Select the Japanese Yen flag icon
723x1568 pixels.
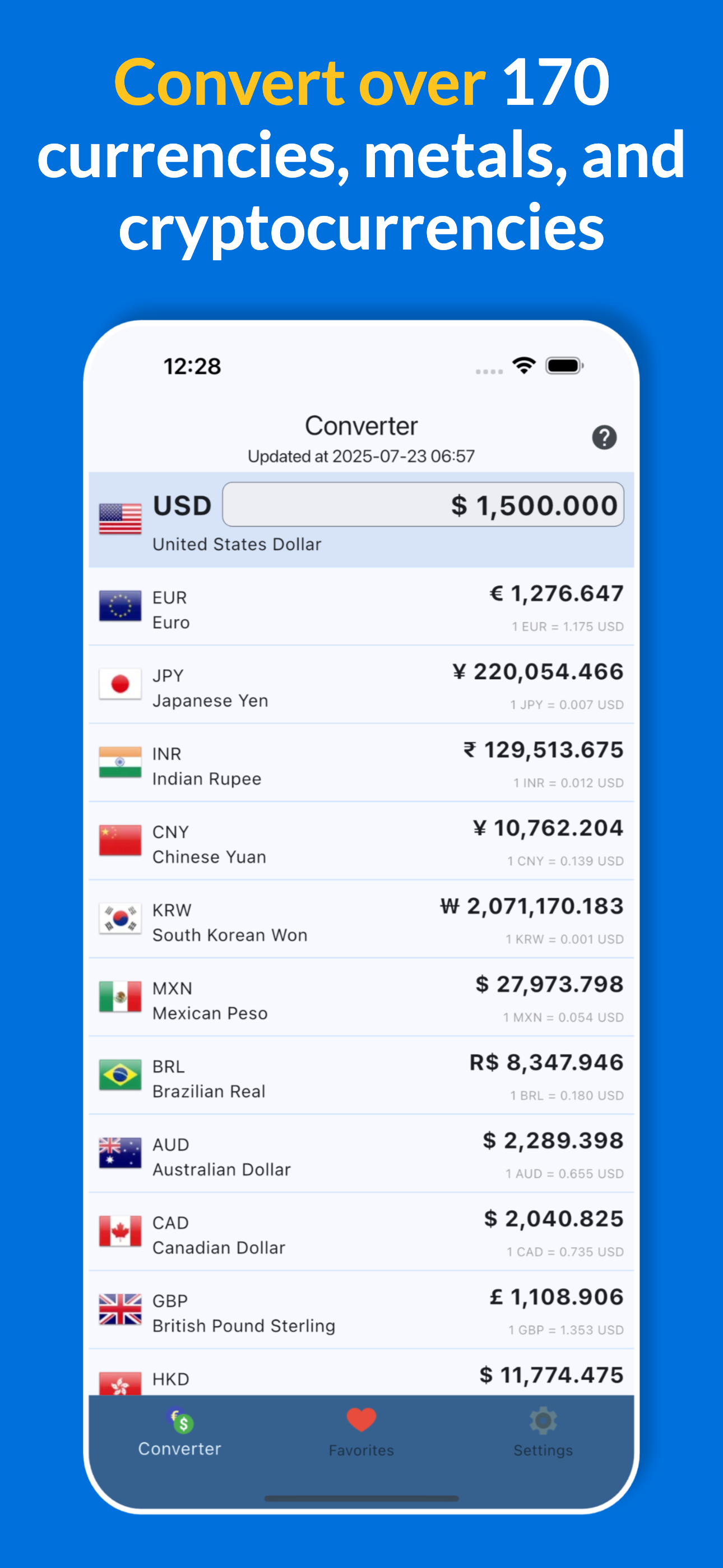[x=119, y=683]
